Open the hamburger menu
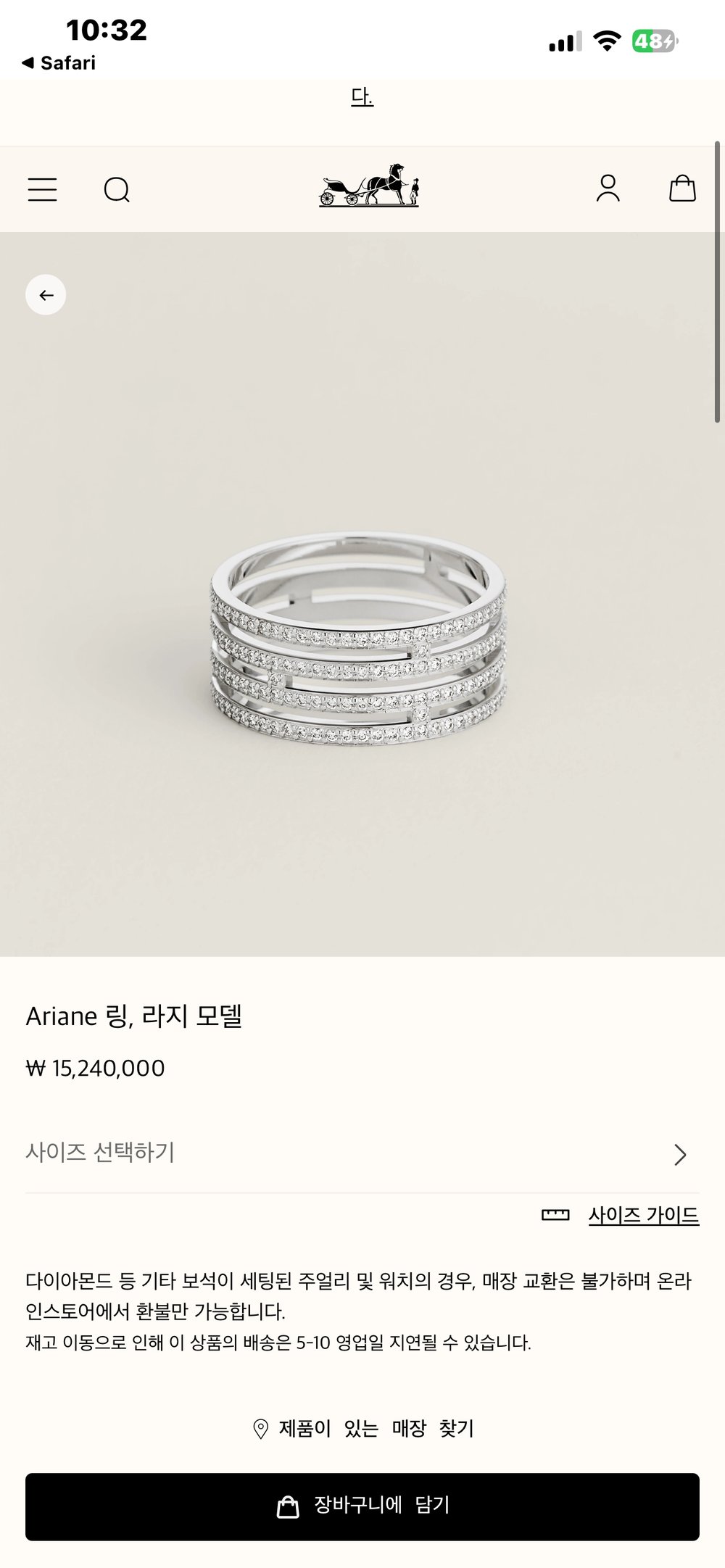 click(x=42, y=189)
